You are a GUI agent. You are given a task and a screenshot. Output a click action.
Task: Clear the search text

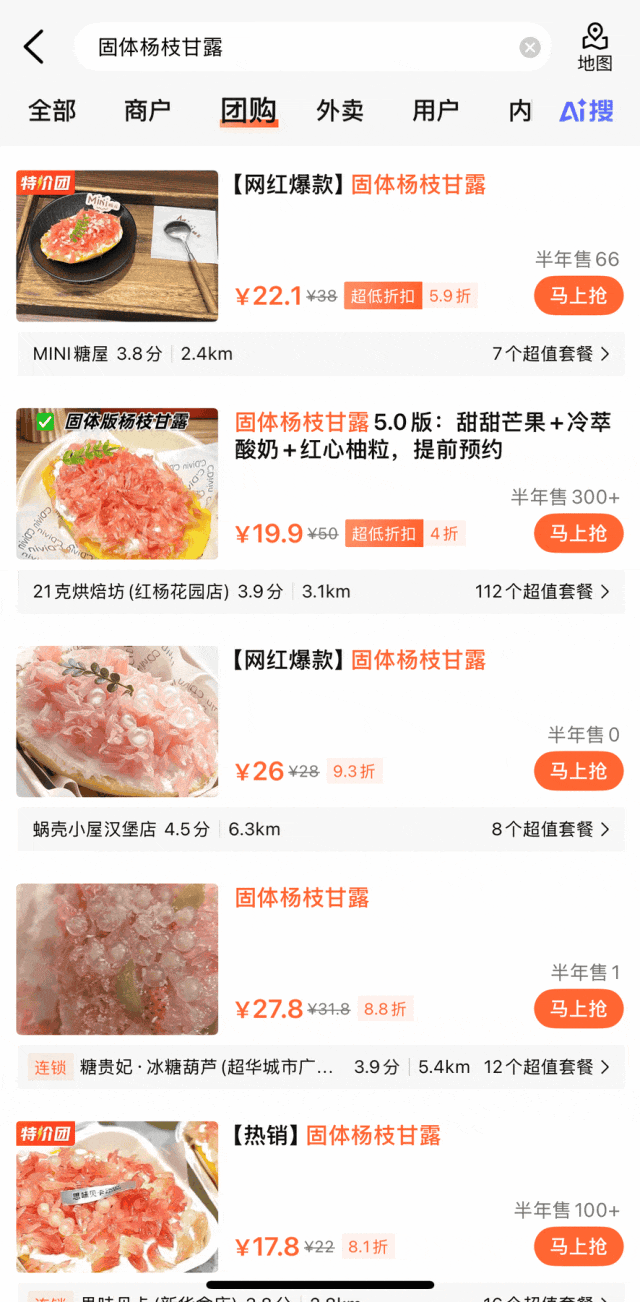coord(530,47)
